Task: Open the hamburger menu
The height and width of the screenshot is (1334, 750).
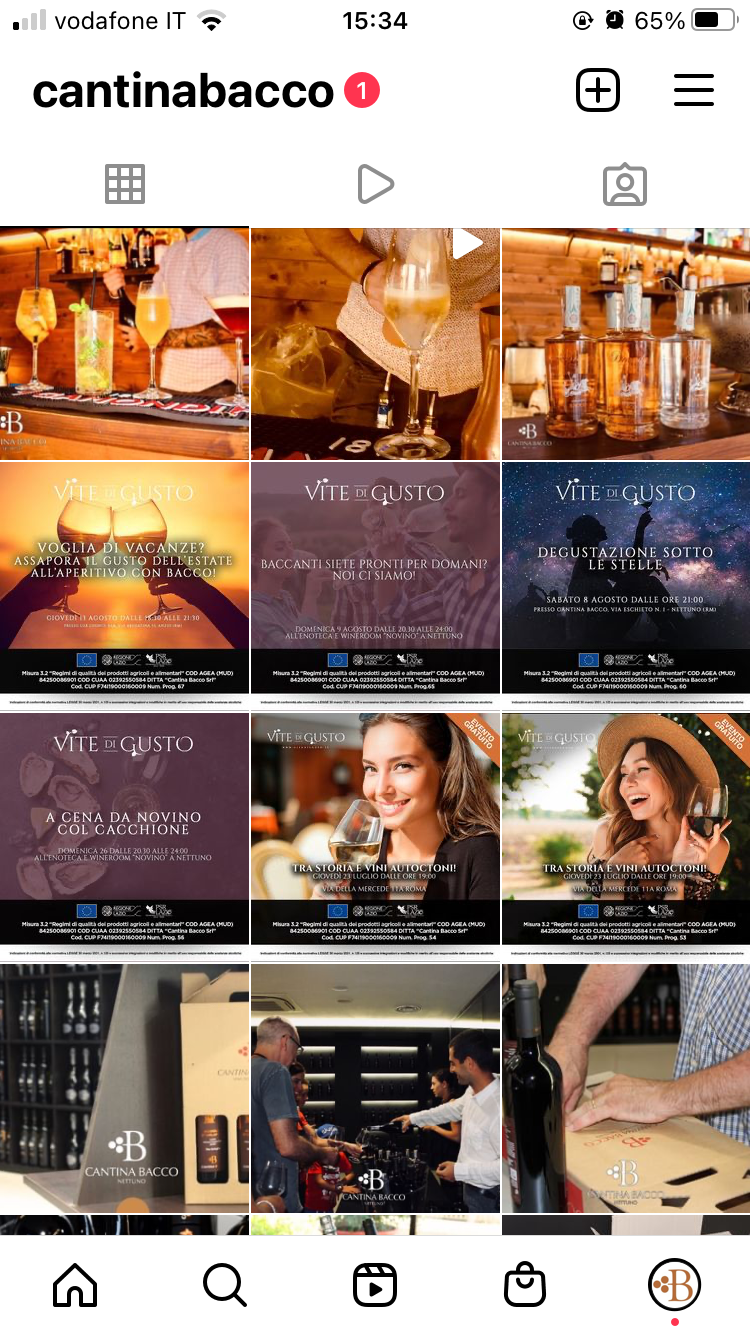Action: [693, 91]
